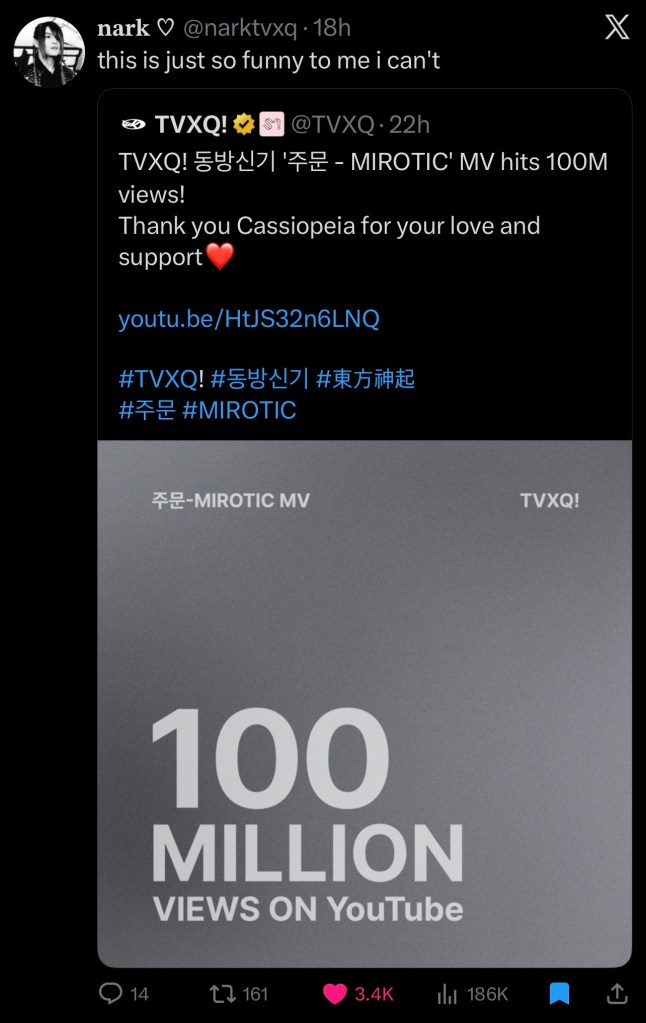Open the #주문 hashtag

(146, 410)
